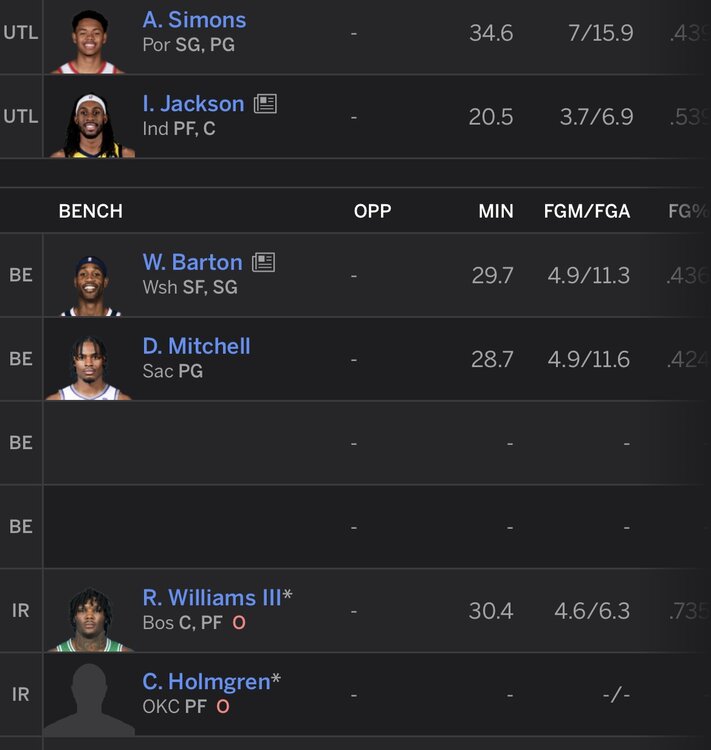Open R. Williams III player card
Viewport: 711px width, 750px height.
coord(212,598)
